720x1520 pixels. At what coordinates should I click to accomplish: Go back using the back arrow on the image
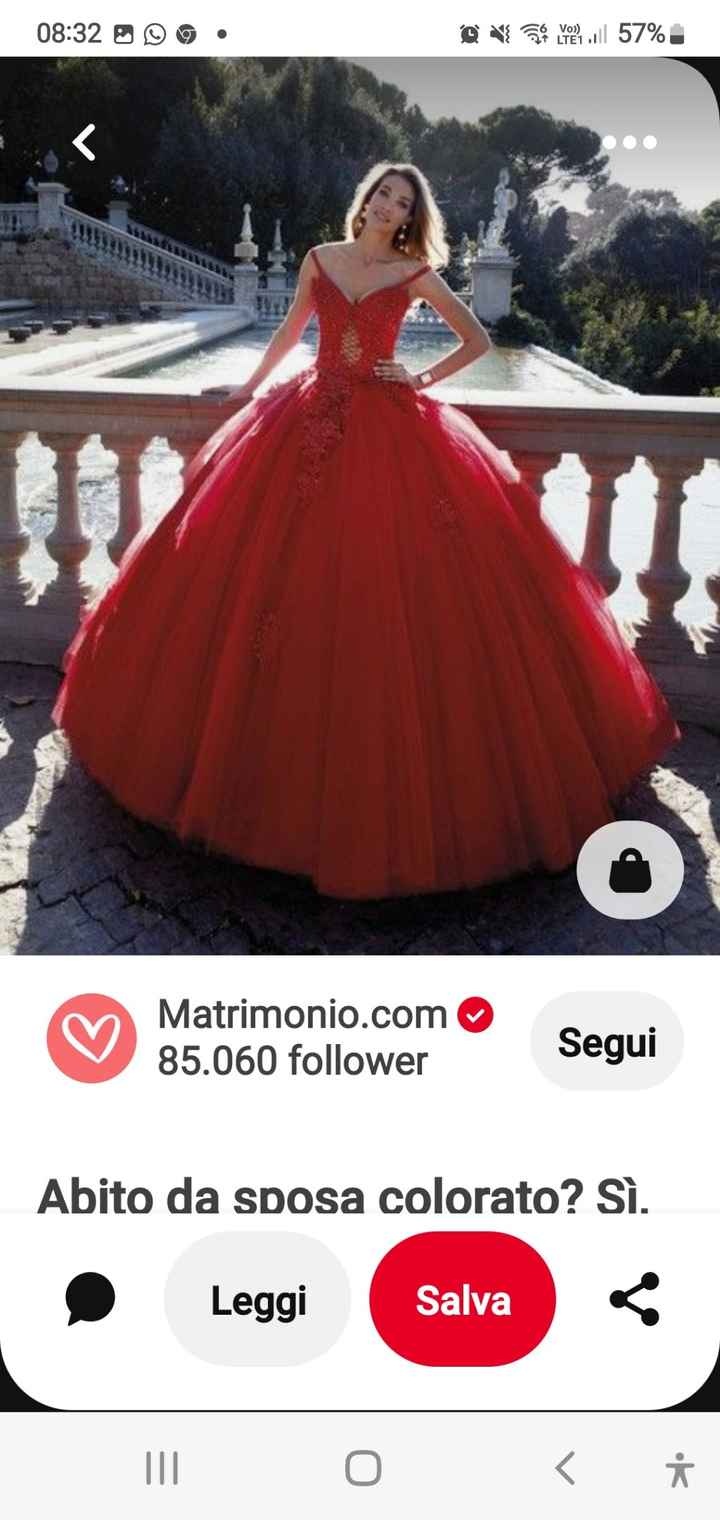[x=83, y=141]
